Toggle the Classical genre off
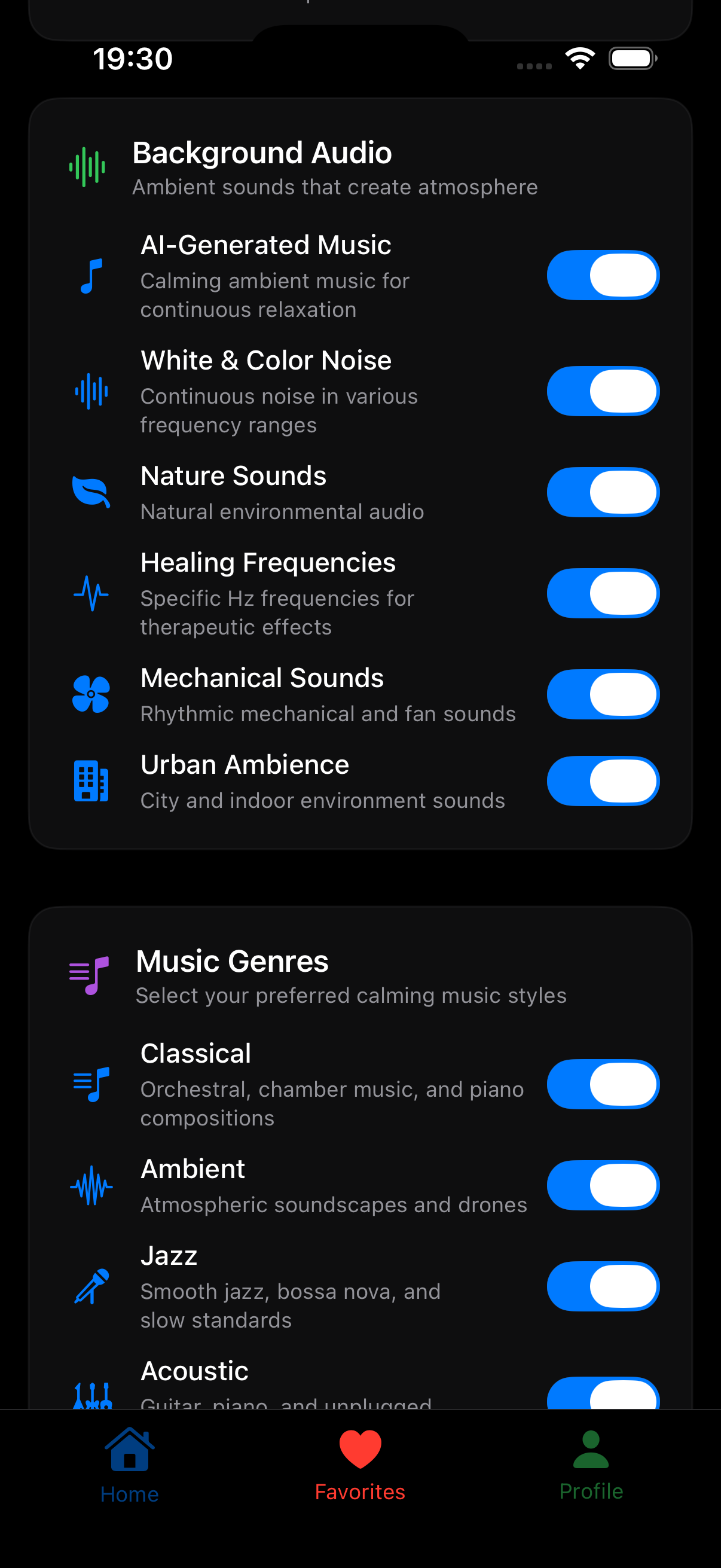The width and height of the screenshot is (721, 1568). click(x=603, y=1084)
